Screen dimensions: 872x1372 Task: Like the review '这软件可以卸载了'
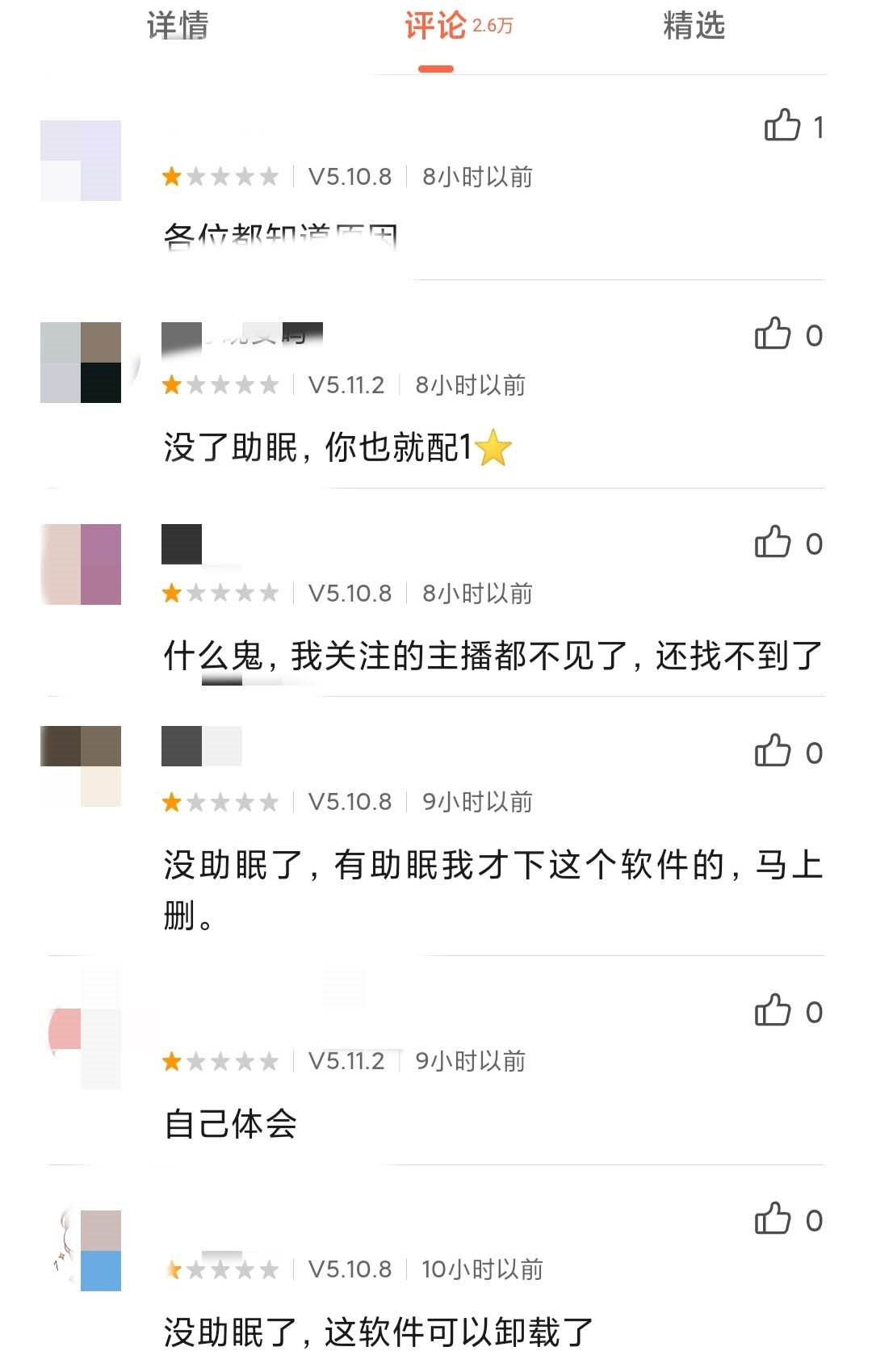pyautogui.click(x=773, y=1219)
